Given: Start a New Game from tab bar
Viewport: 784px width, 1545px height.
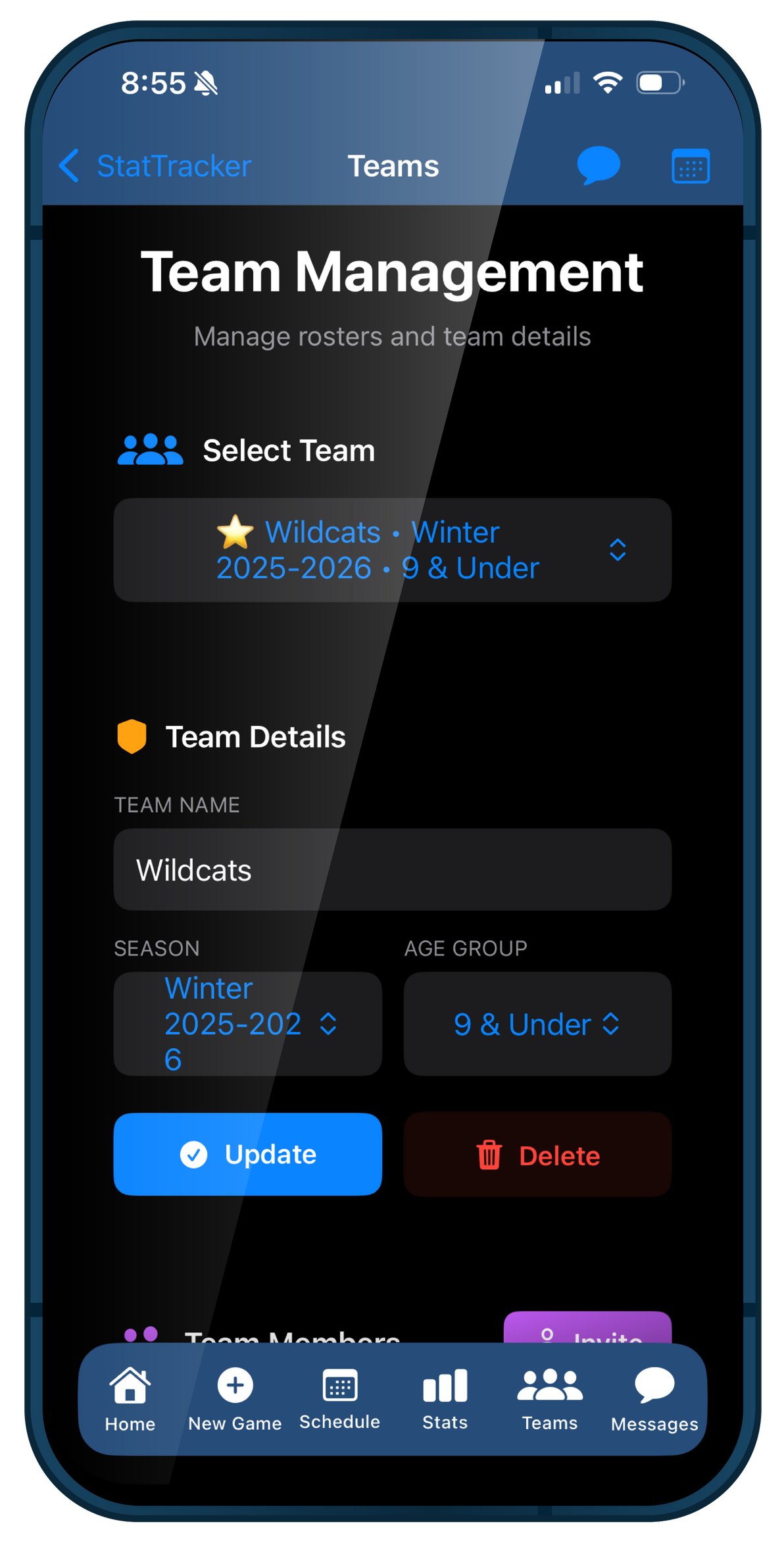Looking at the screenshot, I should click(235, 1399).
